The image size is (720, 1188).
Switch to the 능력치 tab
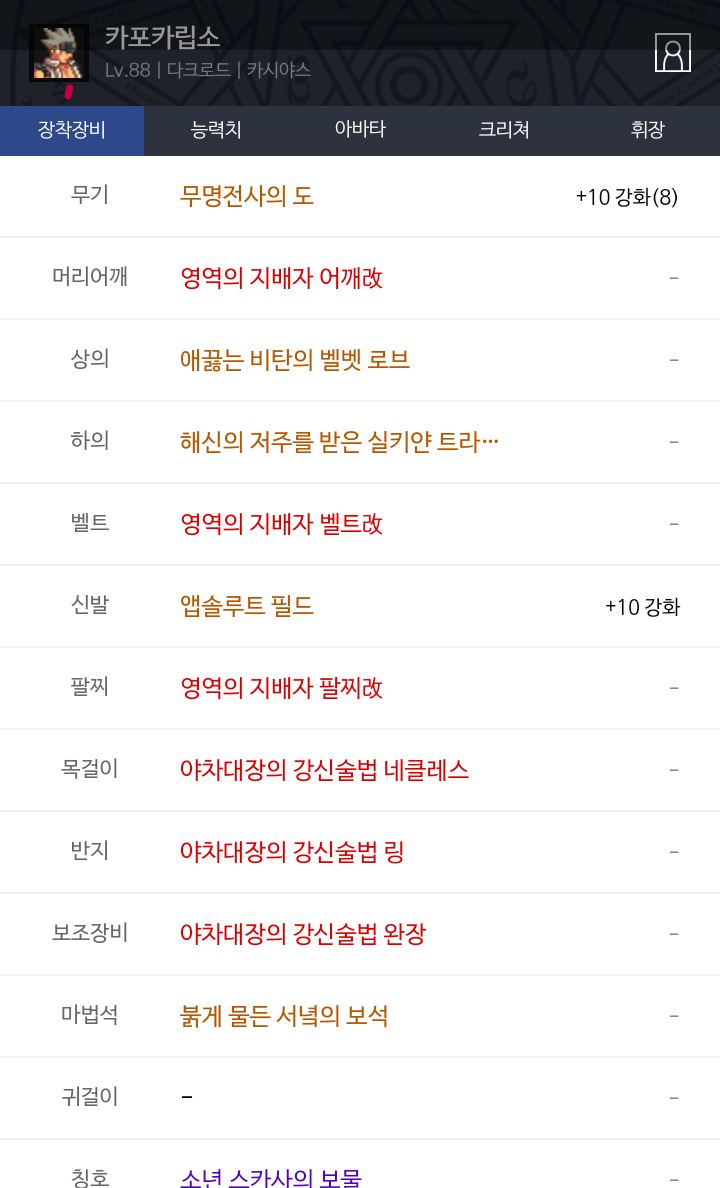[x=216, y=130]
